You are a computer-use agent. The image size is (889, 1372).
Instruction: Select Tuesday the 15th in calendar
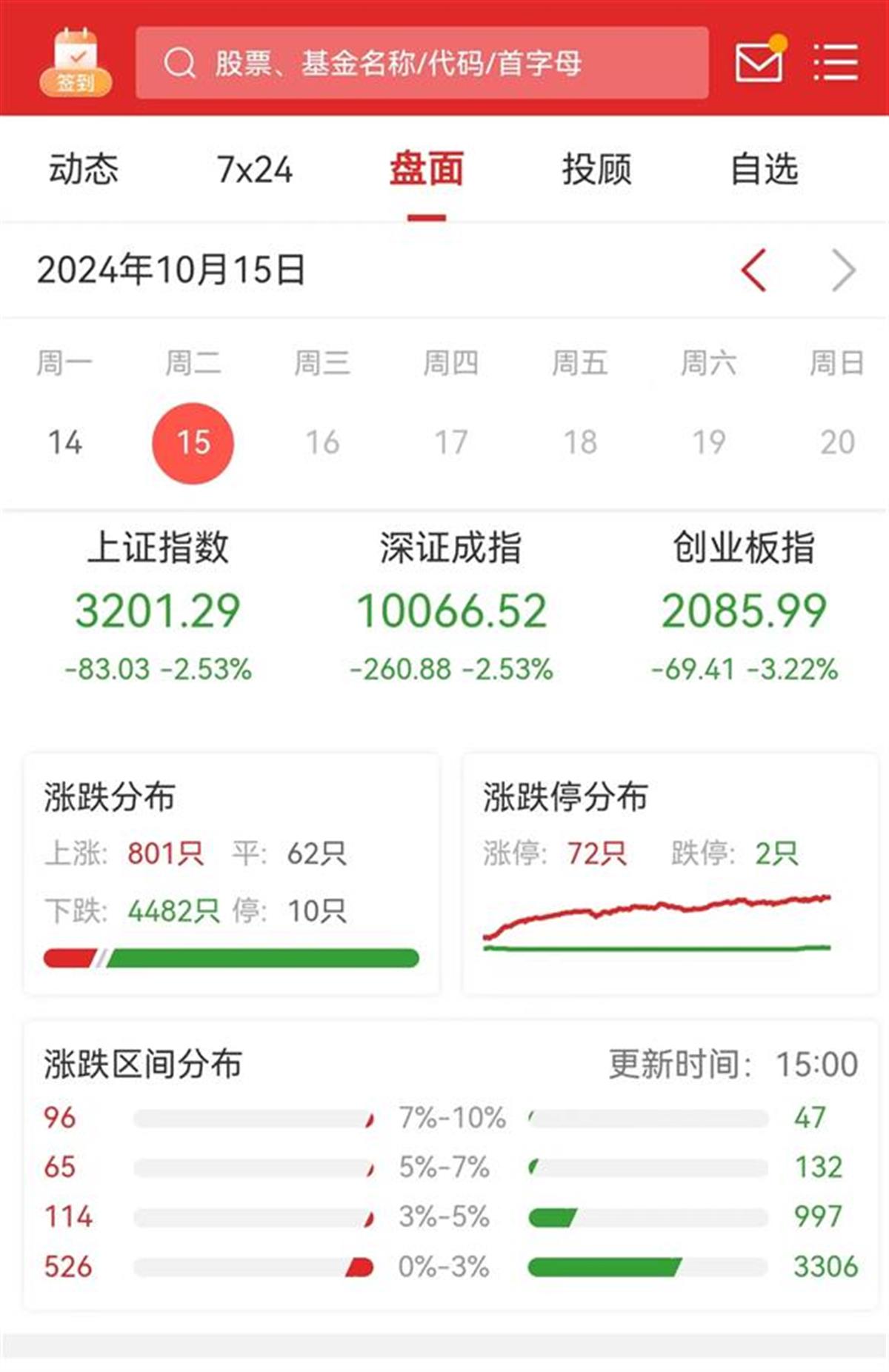coord(193,443)
